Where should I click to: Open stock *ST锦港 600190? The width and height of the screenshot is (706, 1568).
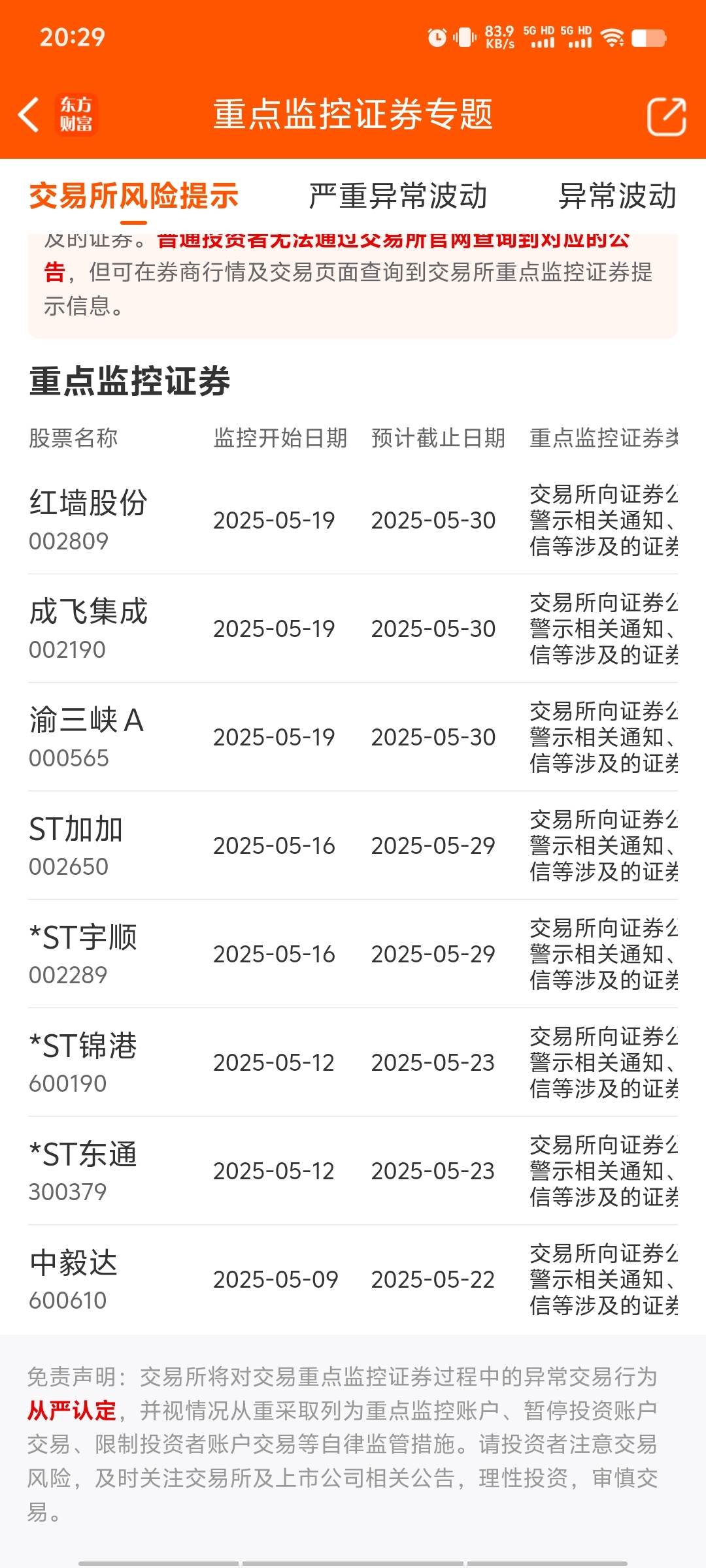(x=353, y=1062)
